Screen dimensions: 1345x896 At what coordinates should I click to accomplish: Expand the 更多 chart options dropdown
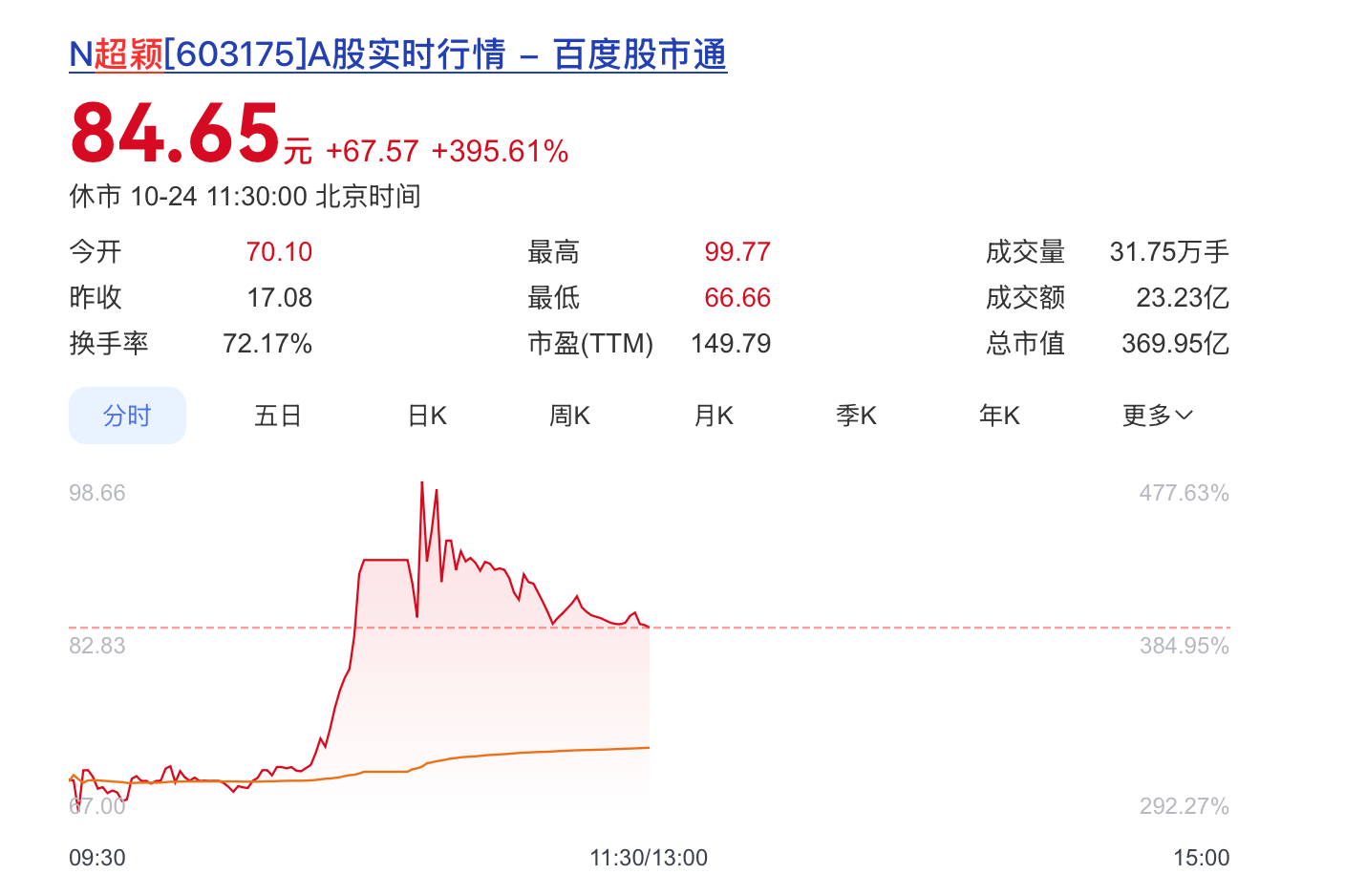coord(1158,416)
